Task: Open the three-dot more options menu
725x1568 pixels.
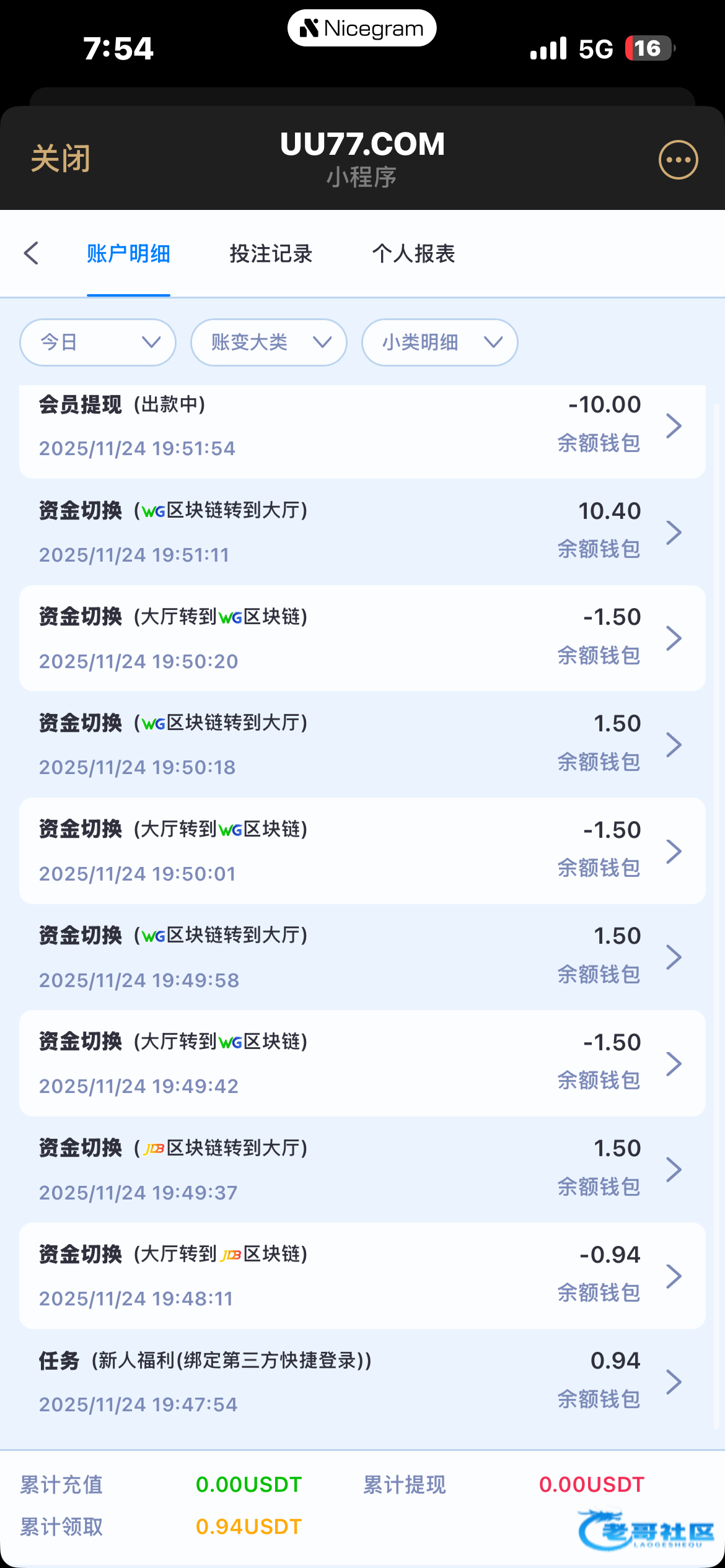Action: point(678,160)
